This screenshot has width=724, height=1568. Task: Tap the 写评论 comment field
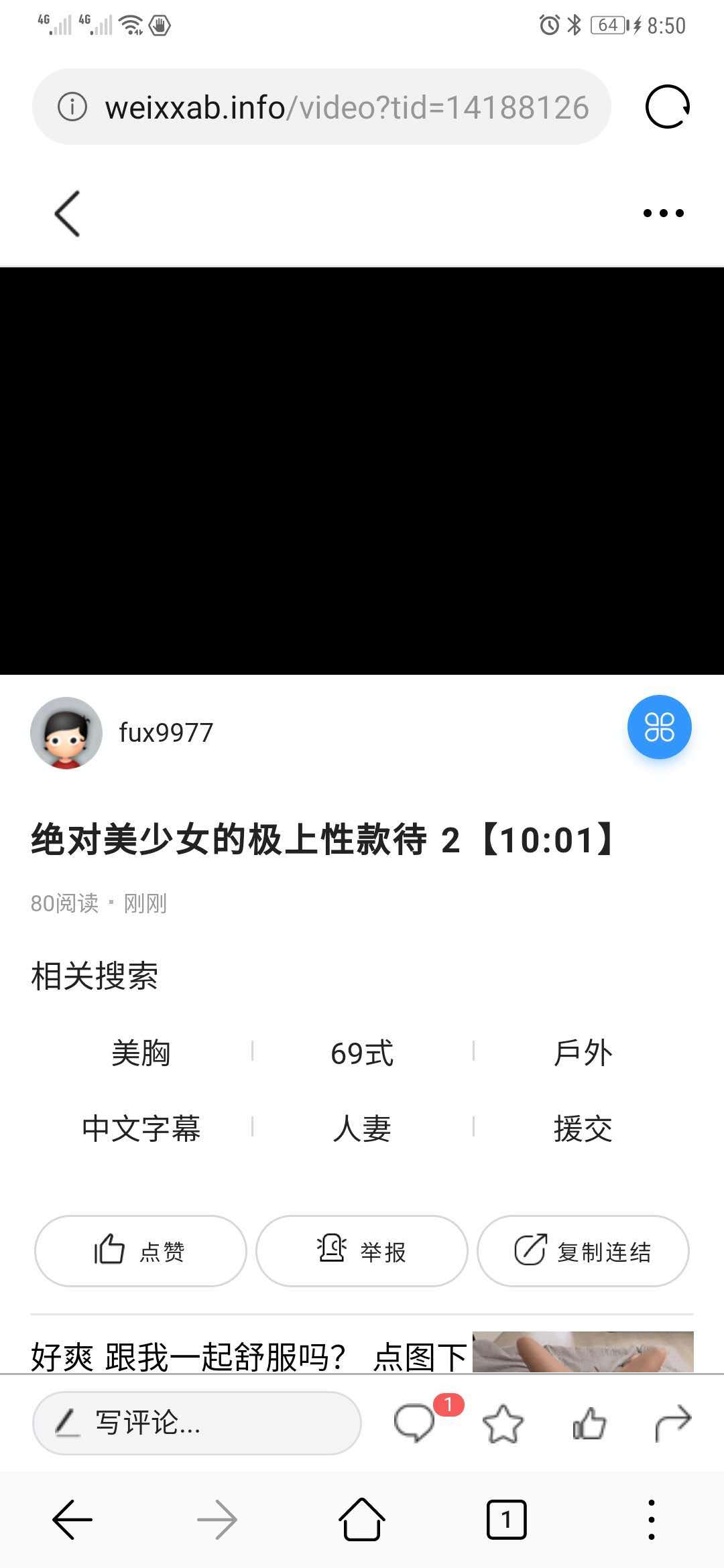pyautogui.click(x=196, y=1422)
